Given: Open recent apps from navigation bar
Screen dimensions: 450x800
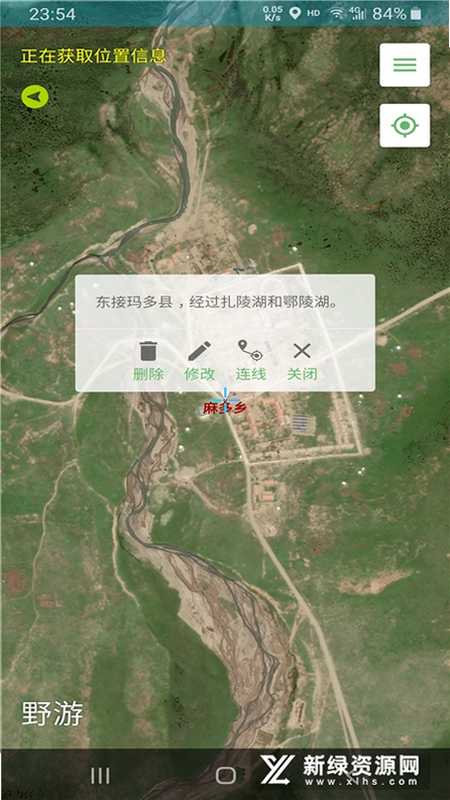Looking at the screenshot, I should pos(100,776).
